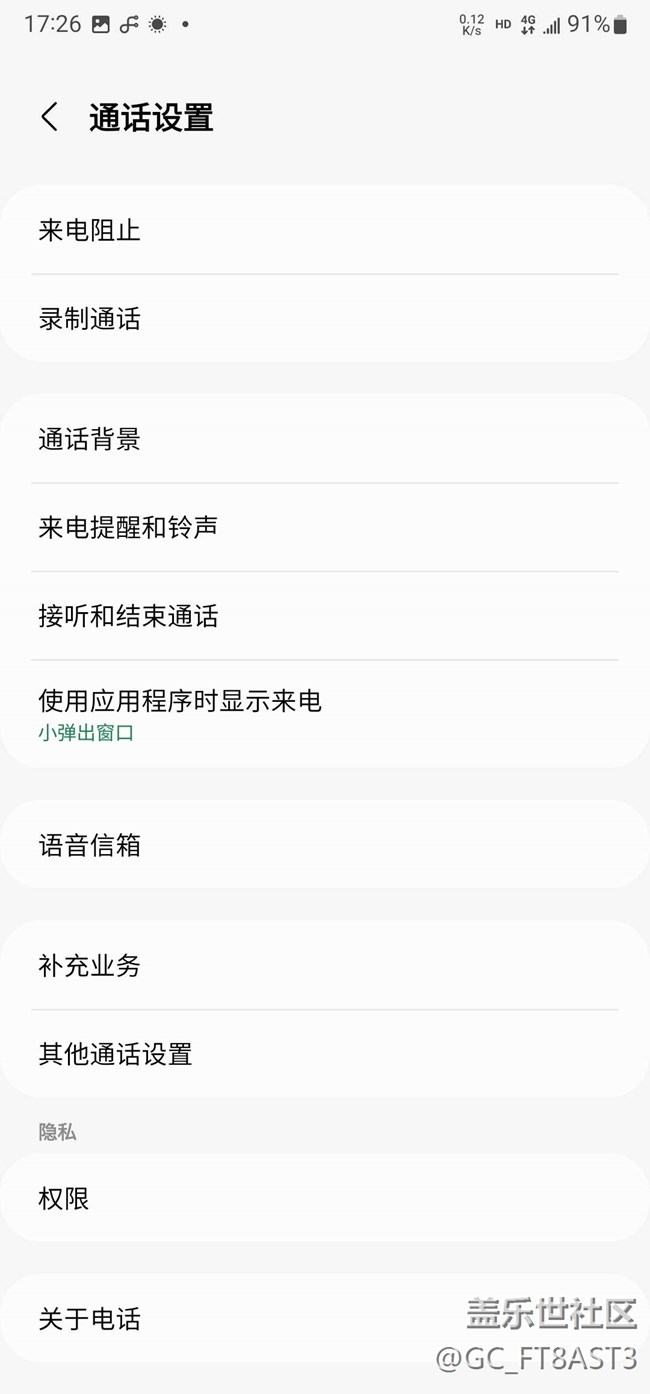View 权限 under privacy
This screenshot has width=650, height=1394.
(x=325, y=1198)
